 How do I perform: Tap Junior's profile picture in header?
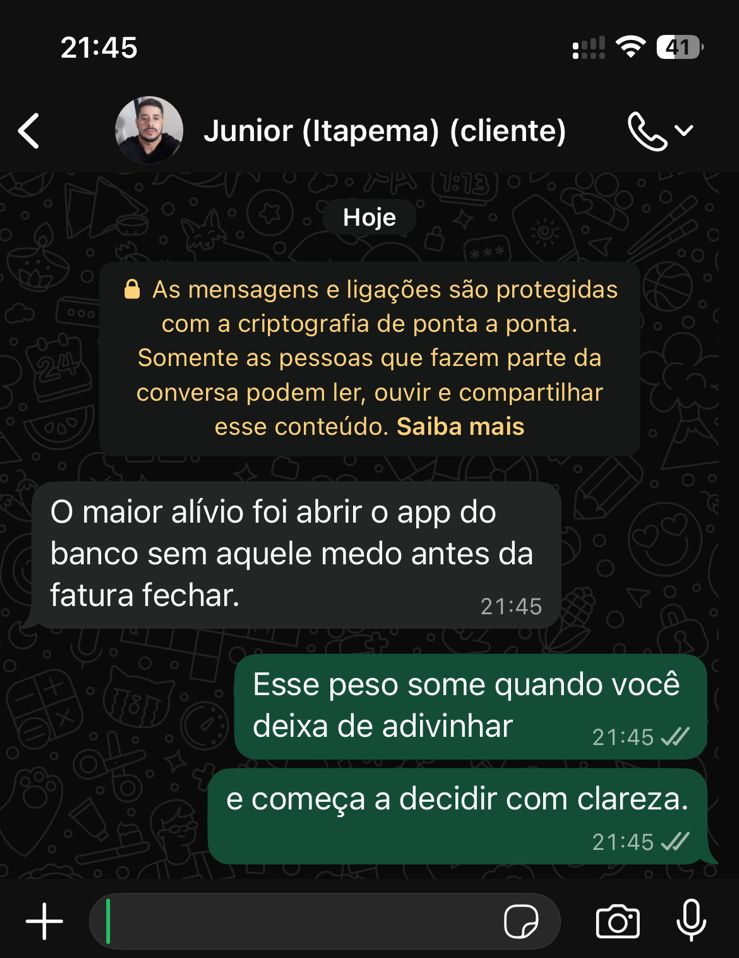pyautogui.click(x=149, y=131)
